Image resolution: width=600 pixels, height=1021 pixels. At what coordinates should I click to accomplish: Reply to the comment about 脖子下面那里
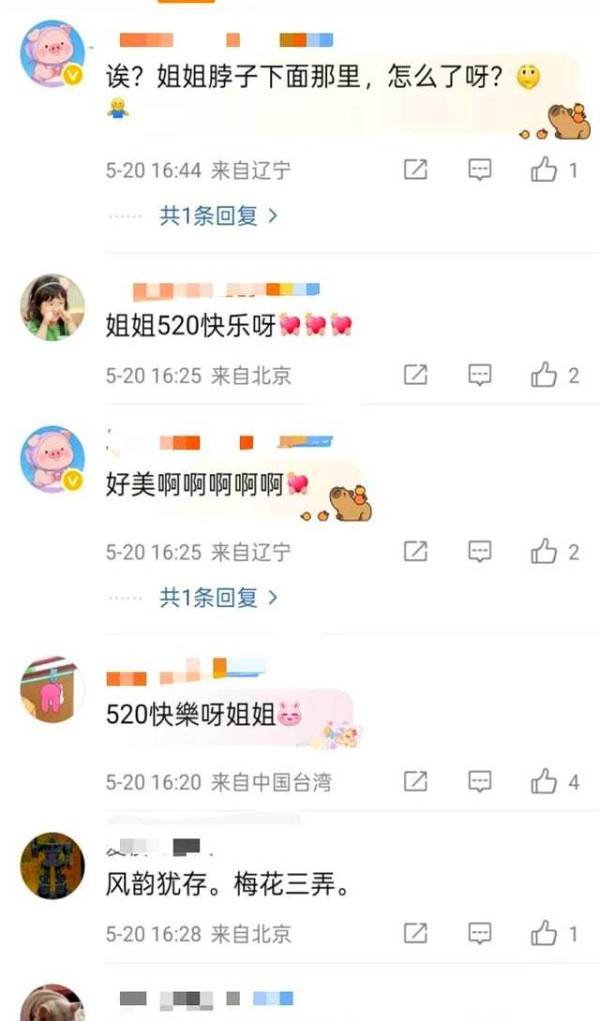click(480, 171)
